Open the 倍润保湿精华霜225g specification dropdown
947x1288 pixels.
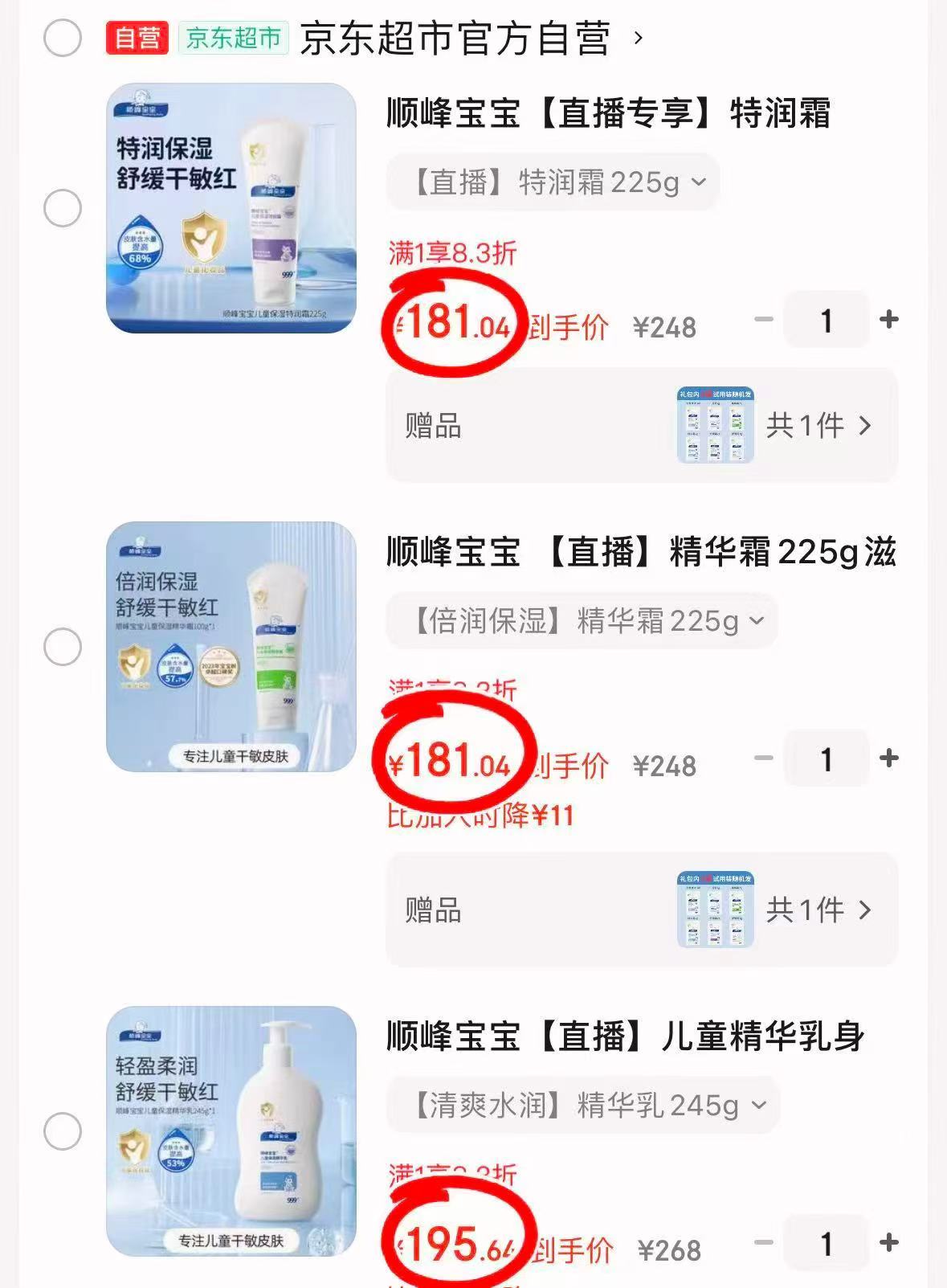tap(582, 619)
